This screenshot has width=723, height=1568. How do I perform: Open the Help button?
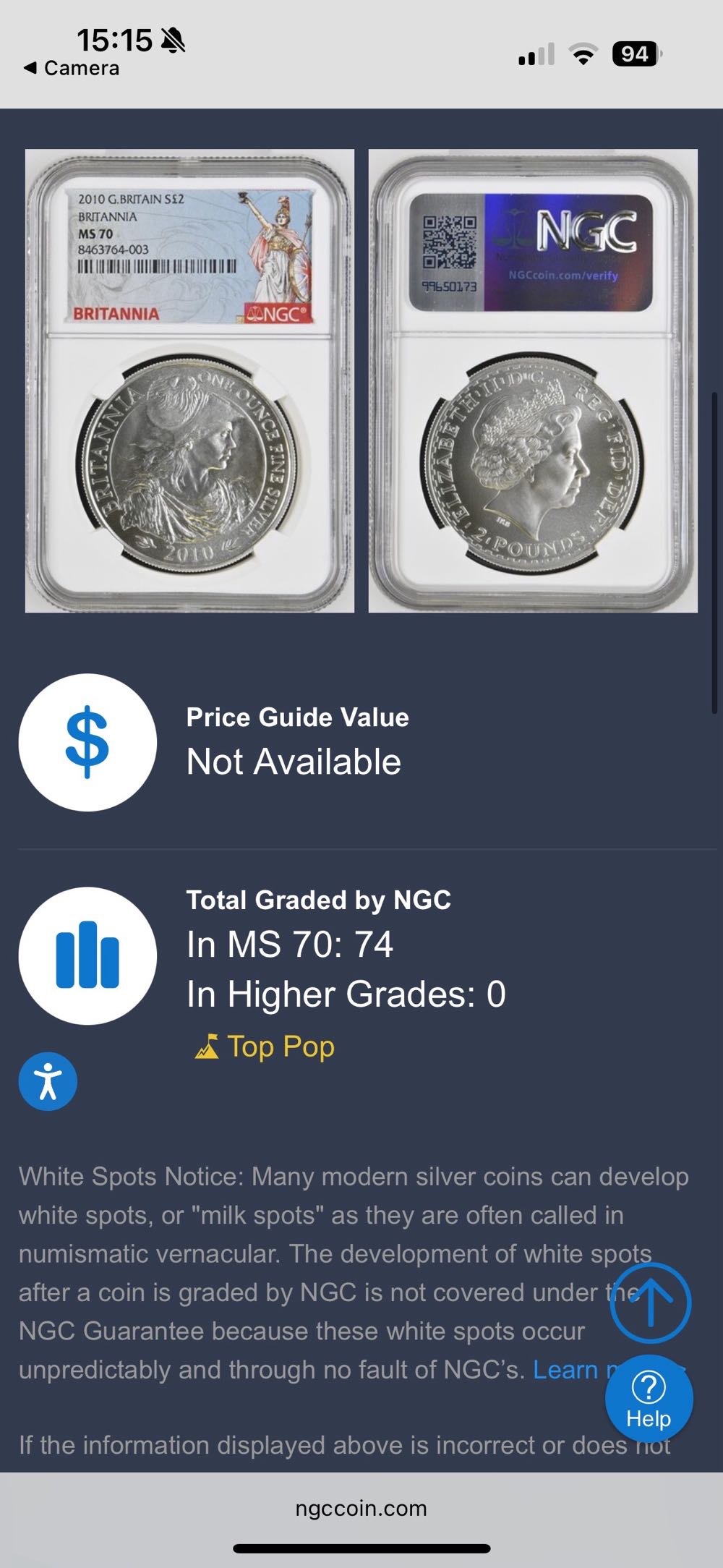pos(649,1399)
